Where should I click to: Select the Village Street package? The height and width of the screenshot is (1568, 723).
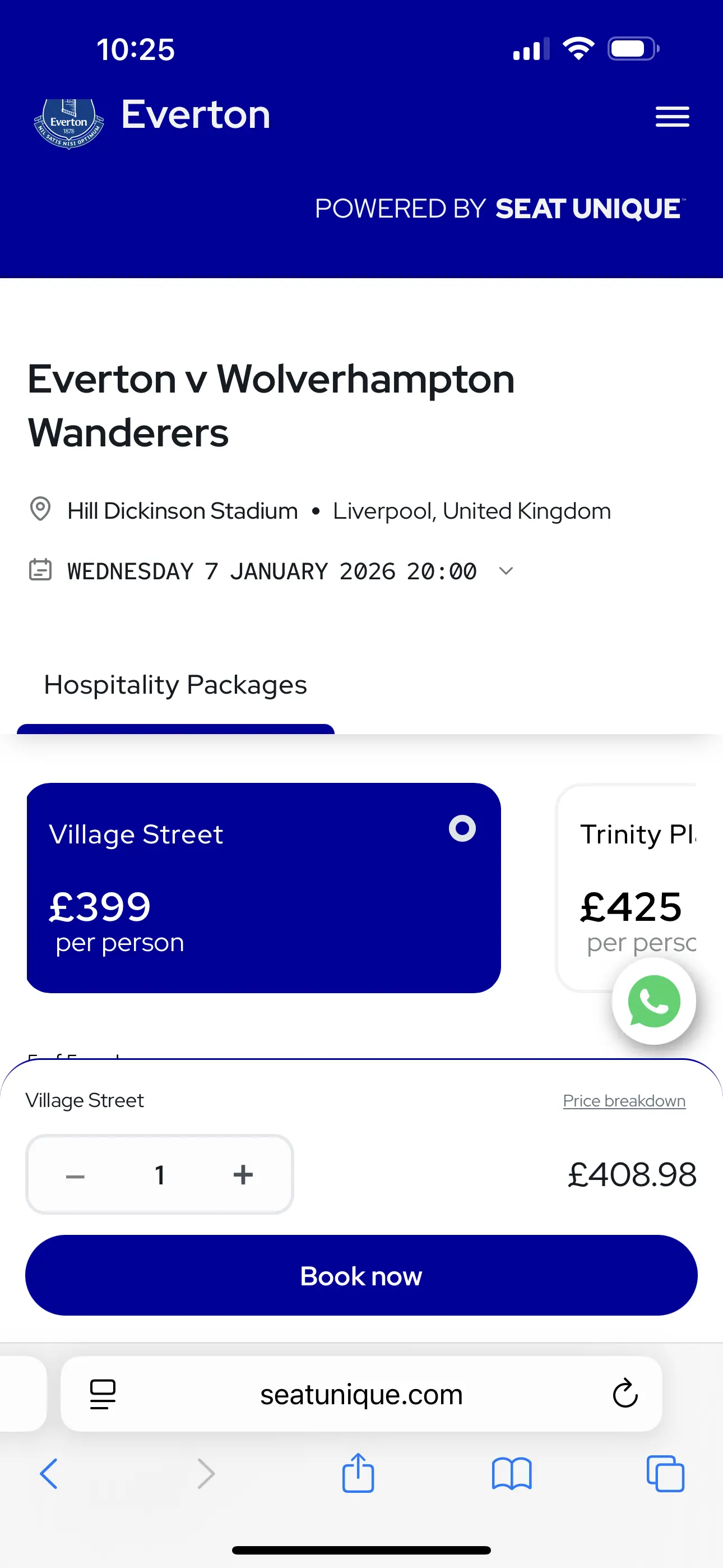click(x=263, y=888)
